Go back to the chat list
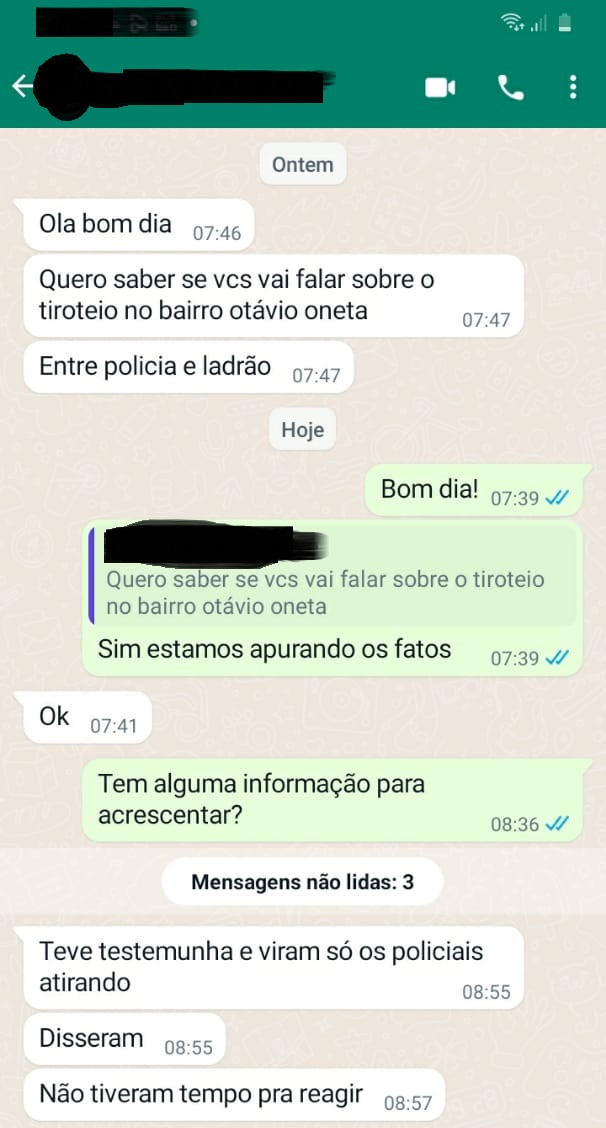The width and height of the screenshot is (606, 1128). pyautogui.click(x=20, y=87)
